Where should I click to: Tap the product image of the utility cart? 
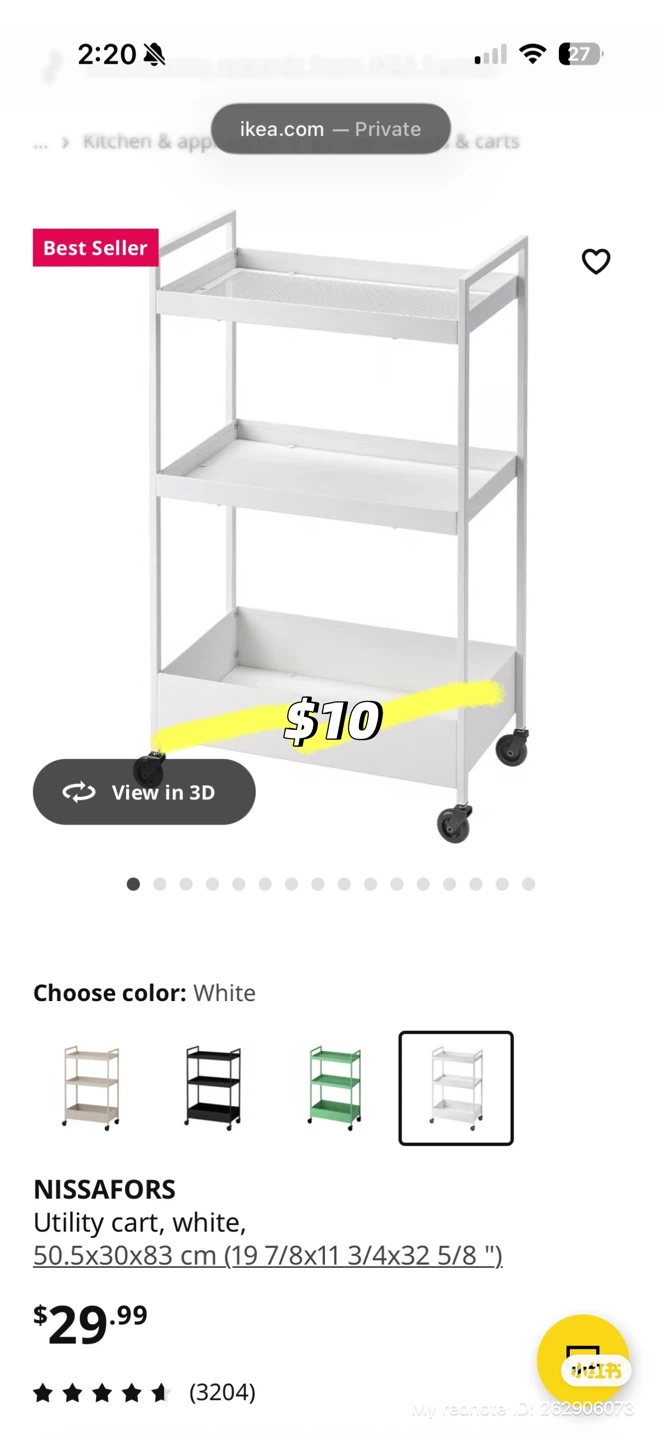point(338,525)
